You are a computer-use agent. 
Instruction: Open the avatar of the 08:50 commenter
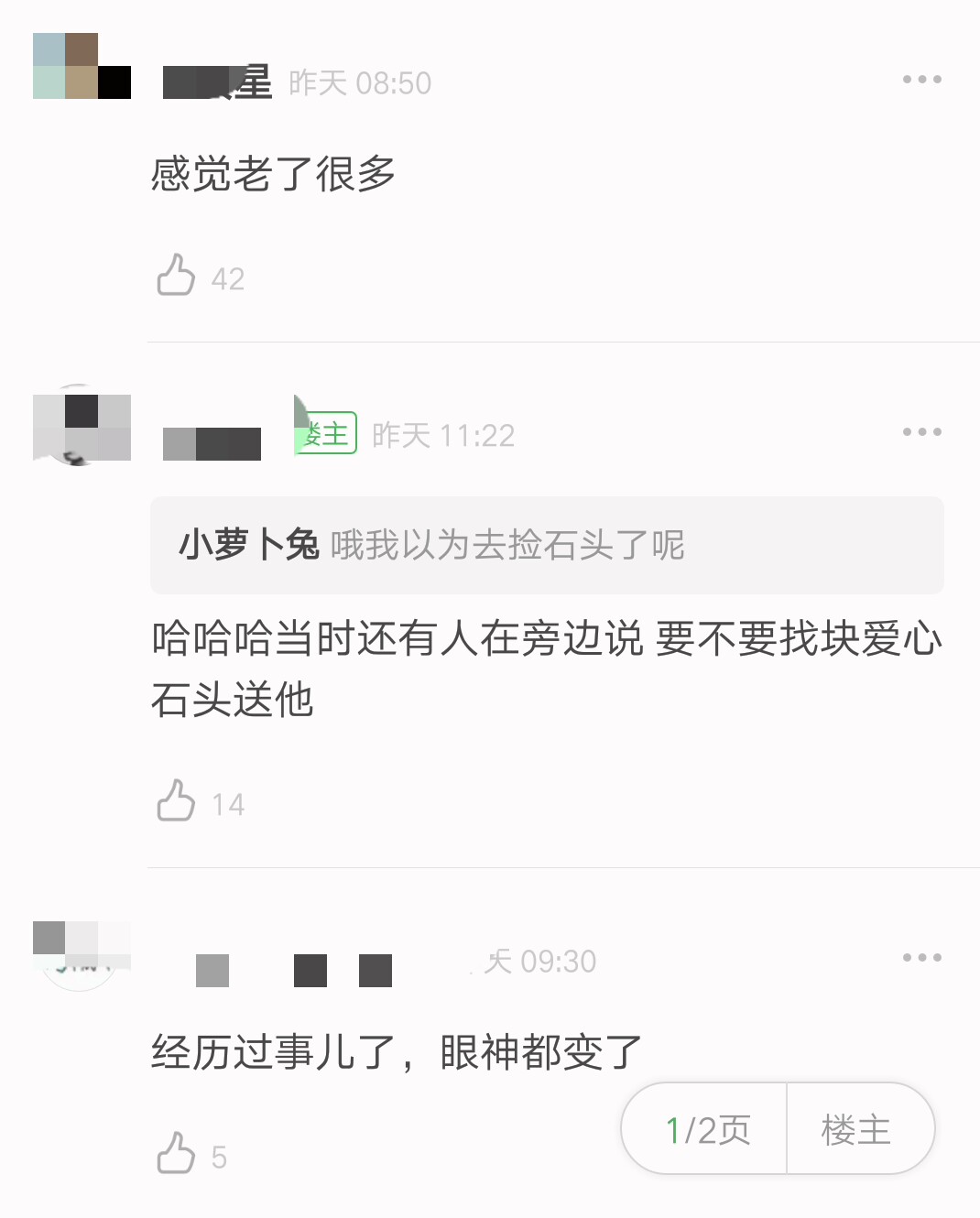[82, 66]
